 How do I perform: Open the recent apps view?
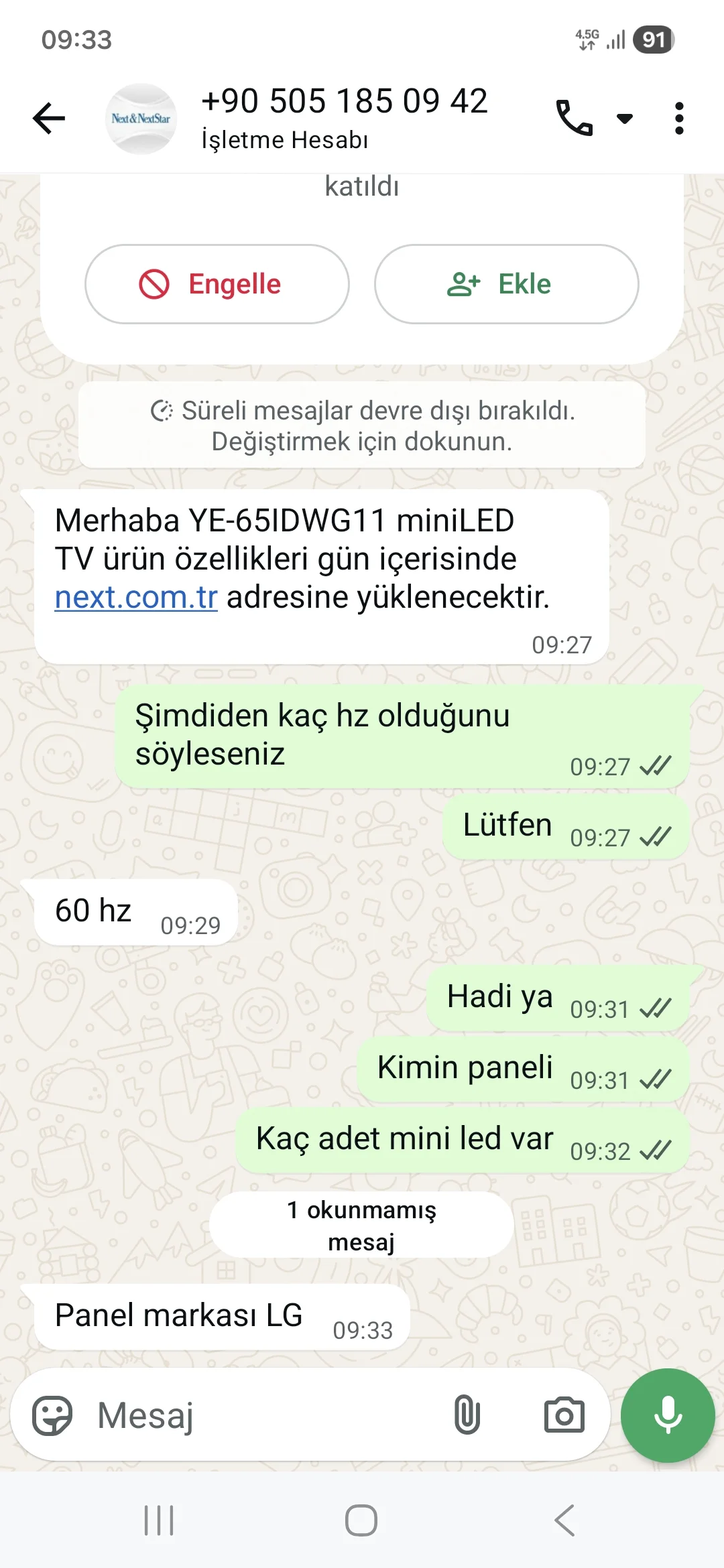tap(159, 1520)
